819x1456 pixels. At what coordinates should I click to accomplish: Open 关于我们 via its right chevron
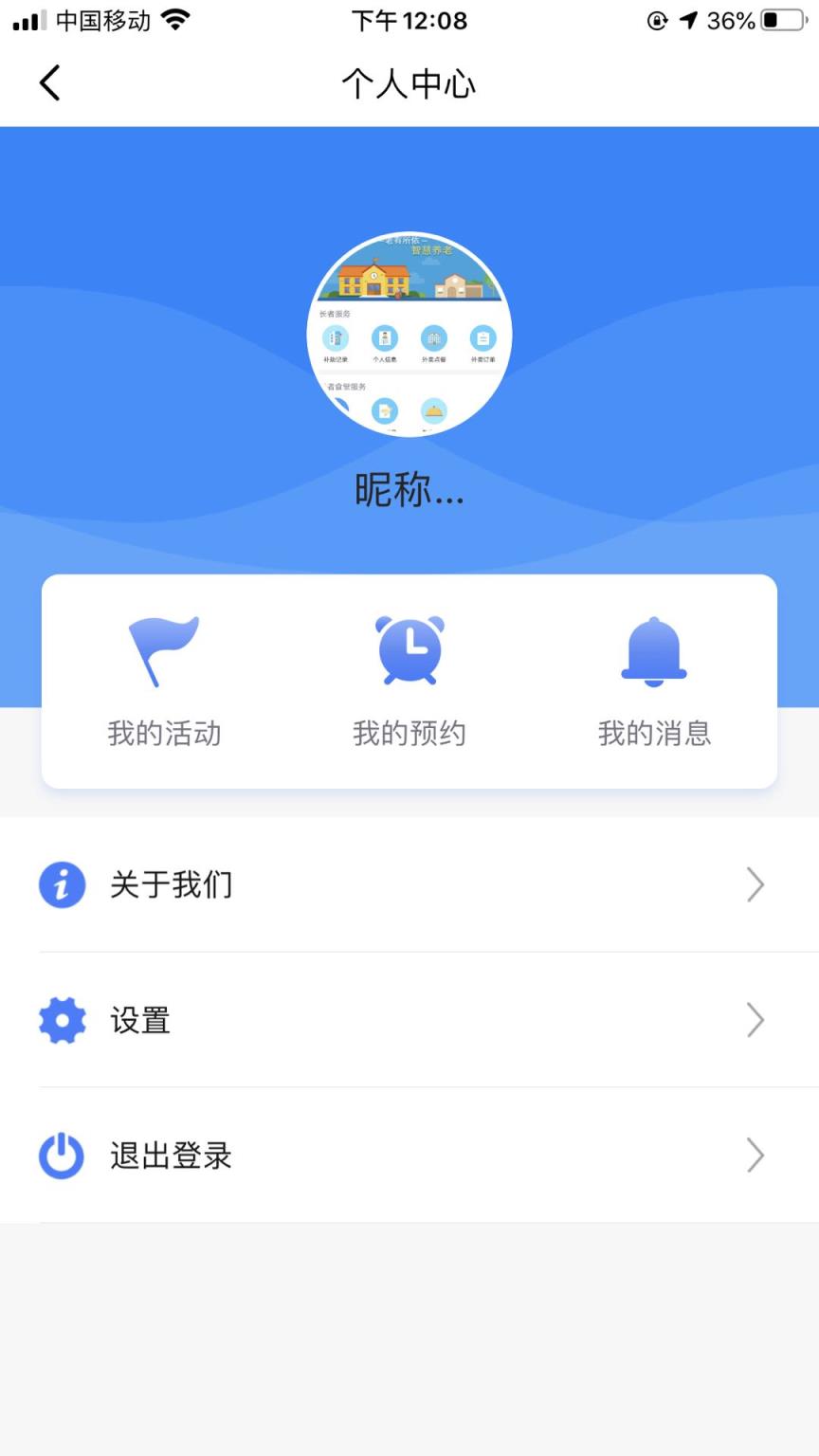click(x=755, y=884)
